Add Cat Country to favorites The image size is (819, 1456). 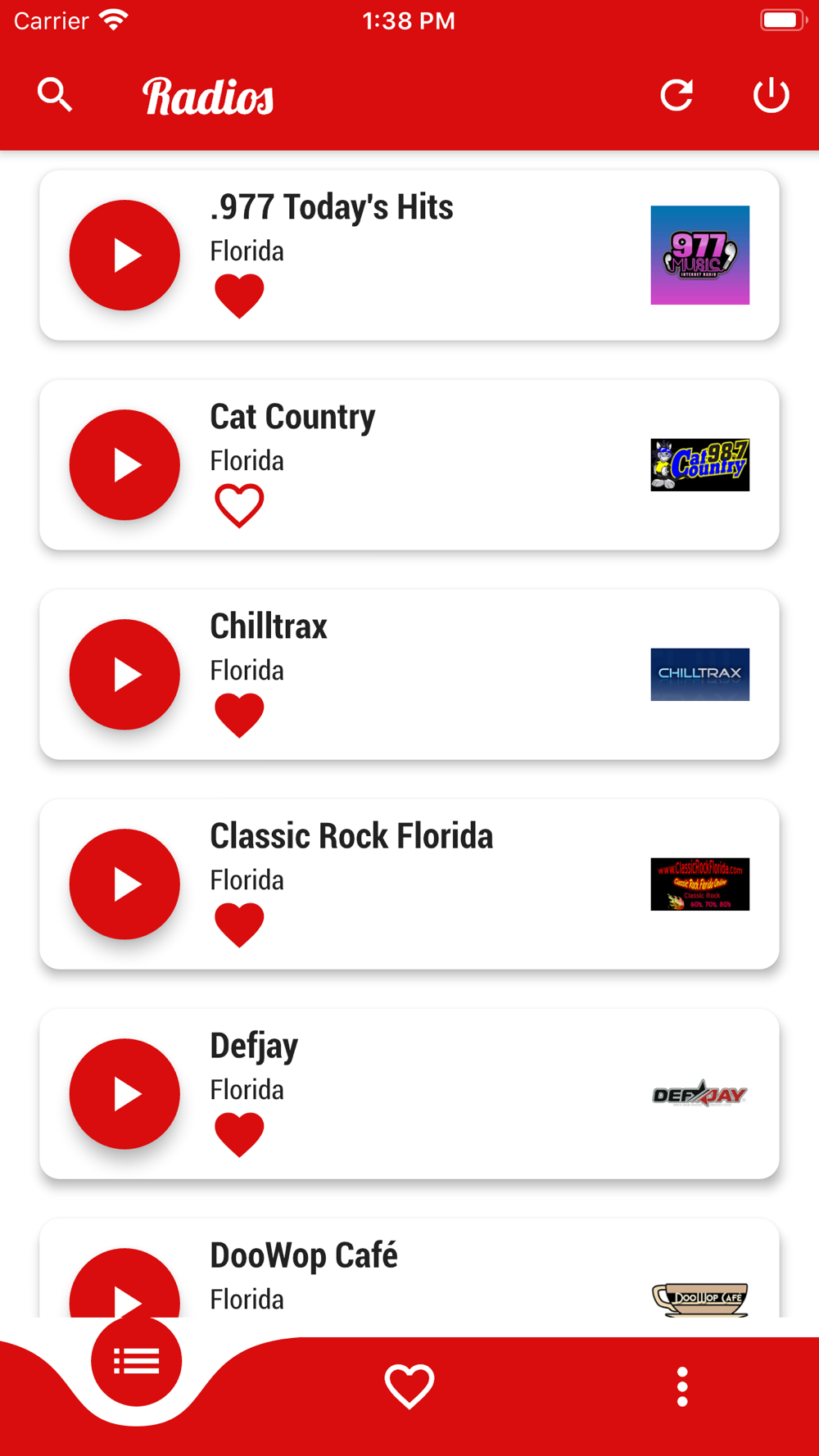(x=239, y=505)
